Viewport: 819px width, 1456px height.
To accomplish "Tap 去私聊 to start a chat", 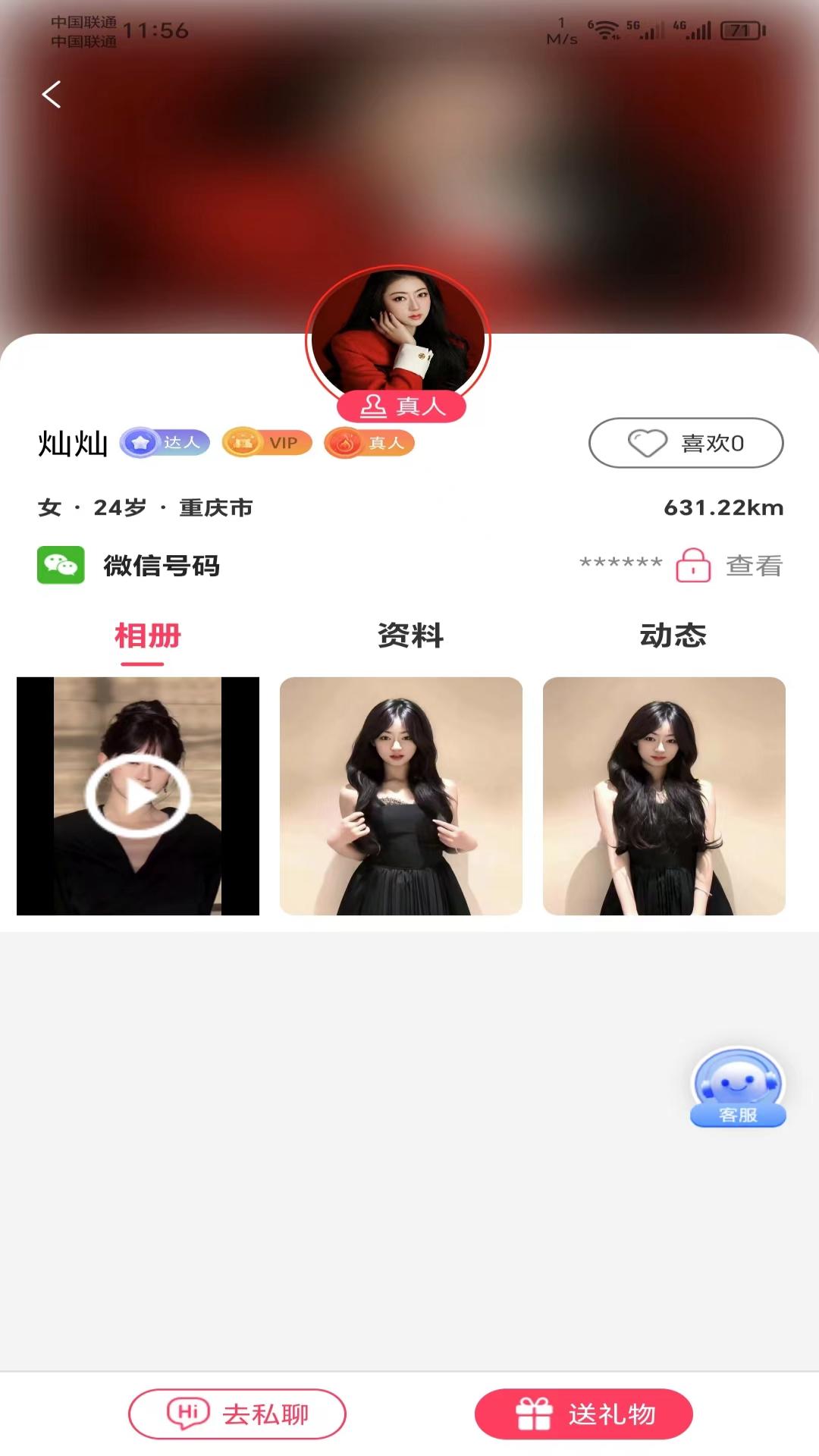I will point(237,1414).
